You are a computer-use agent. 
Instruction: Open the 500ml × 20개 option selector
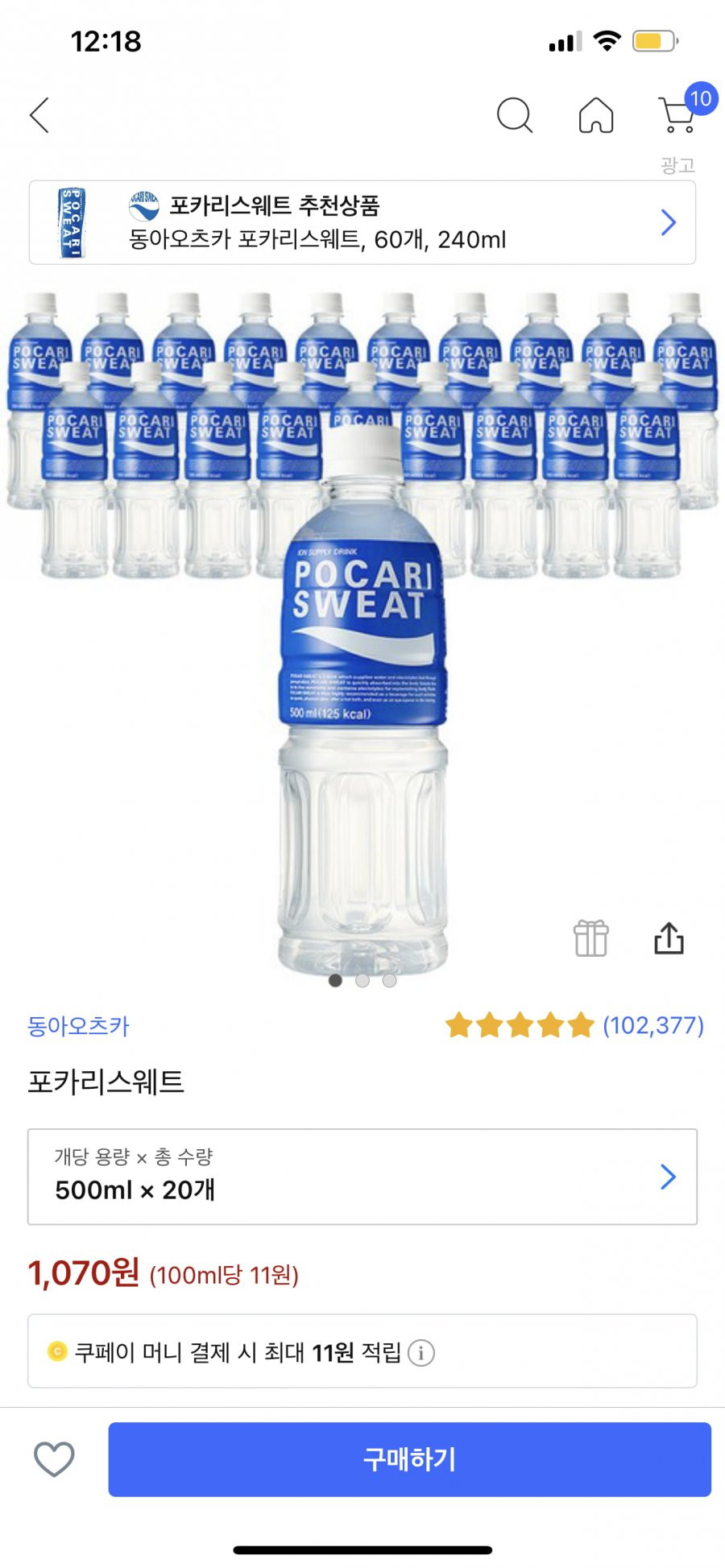coord(362,1177)
